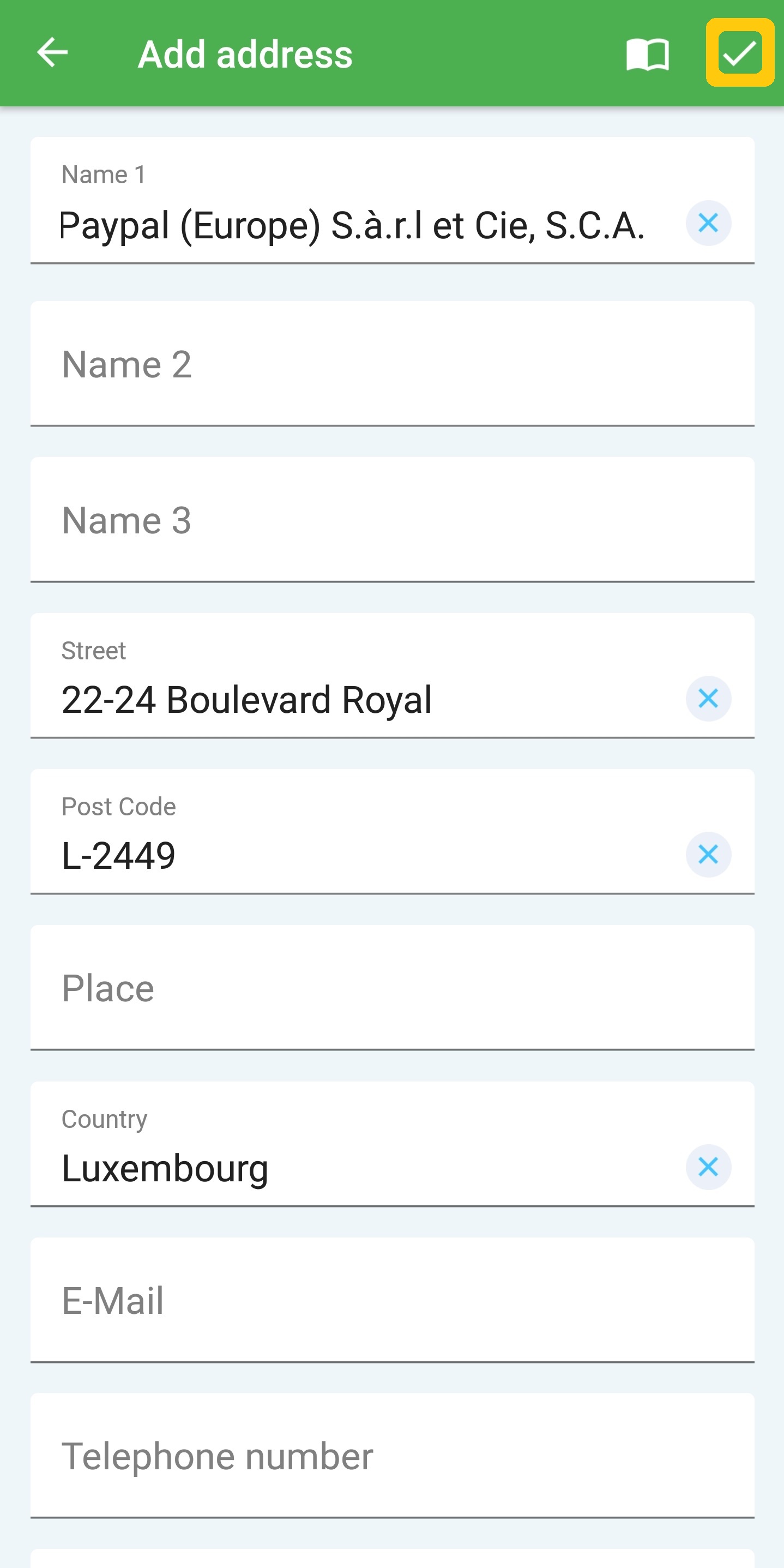Clear the Street field
784x1568 pixels.
(x=708, y=699)
